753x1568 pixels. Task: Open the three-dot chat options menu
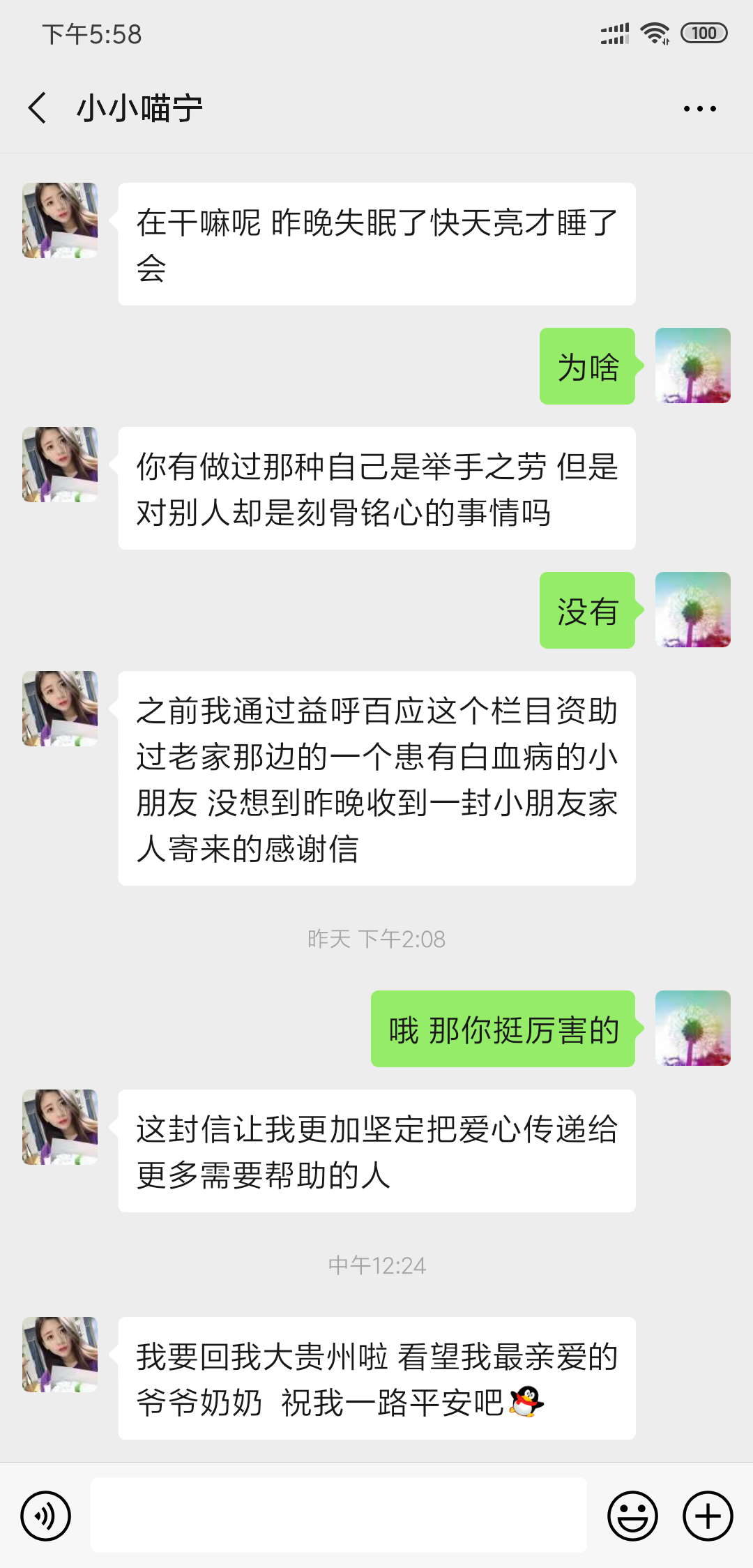(x=699, y=109)
